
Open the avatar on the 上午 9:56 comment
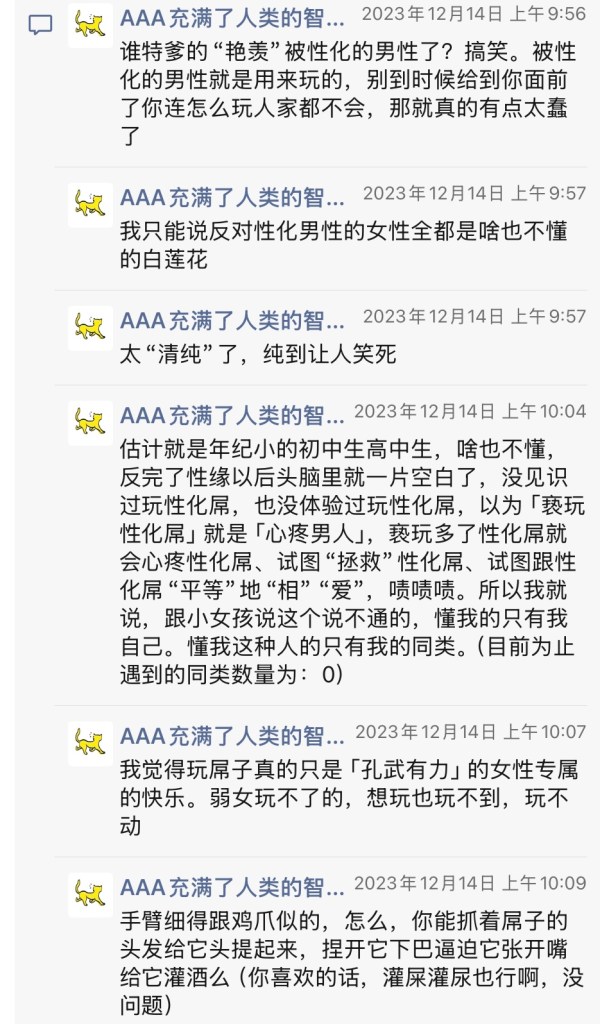[90, 26]
